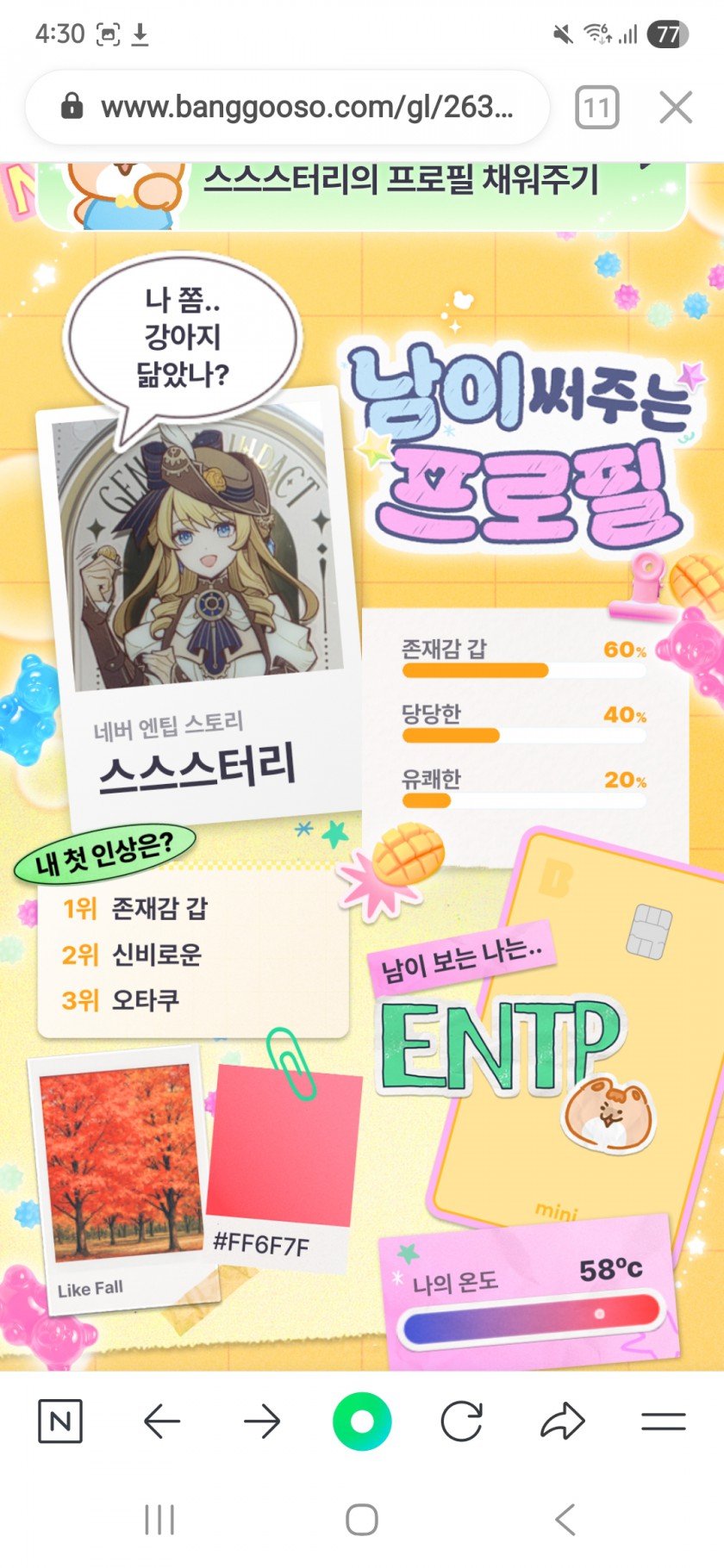Close the current web page
Screen dimensions: 724x1568
(675, 108)
